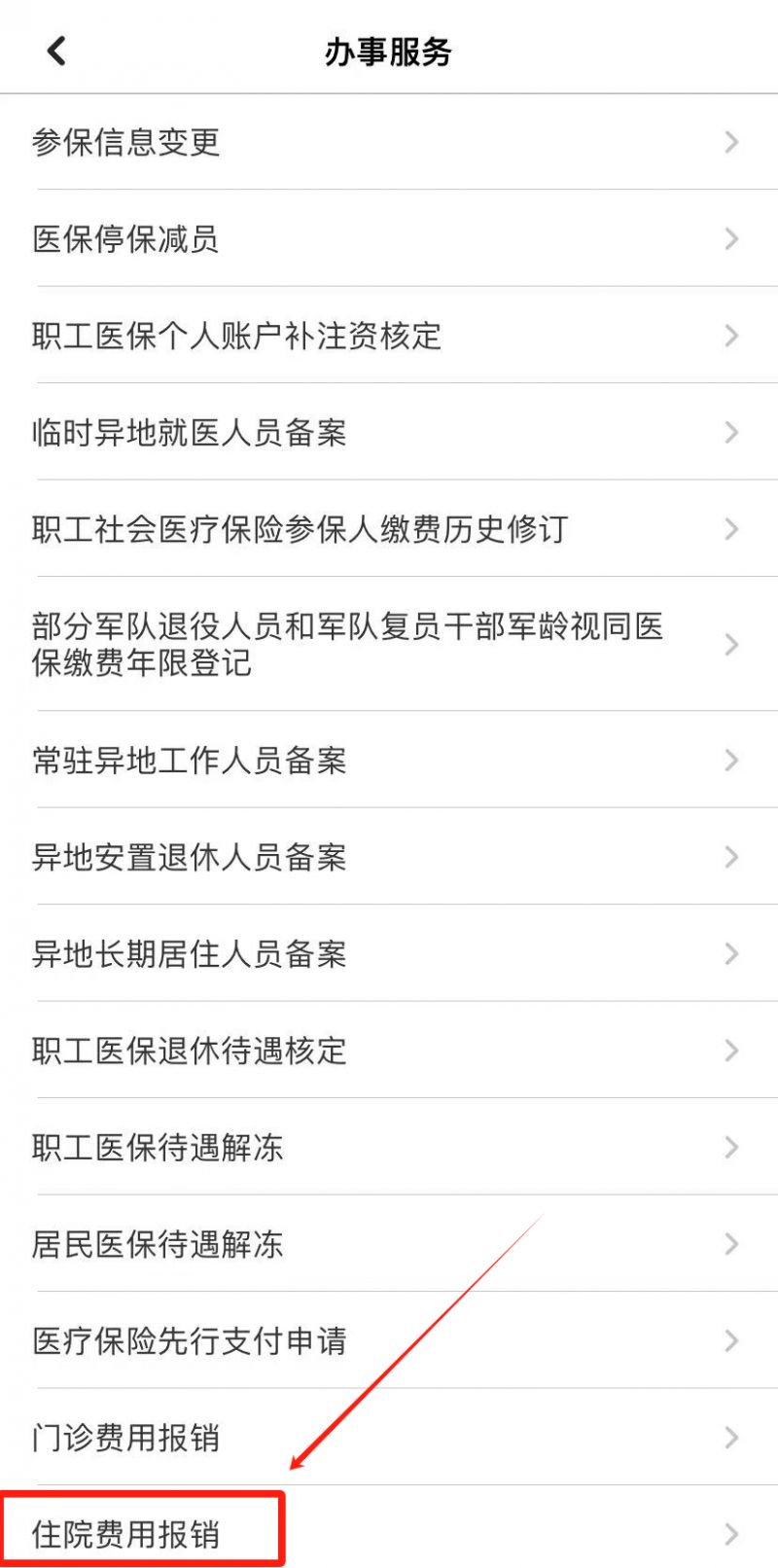778x1568 pixels.
Task: Open 异地安置退休人员备案
Action: click(190, 858)
